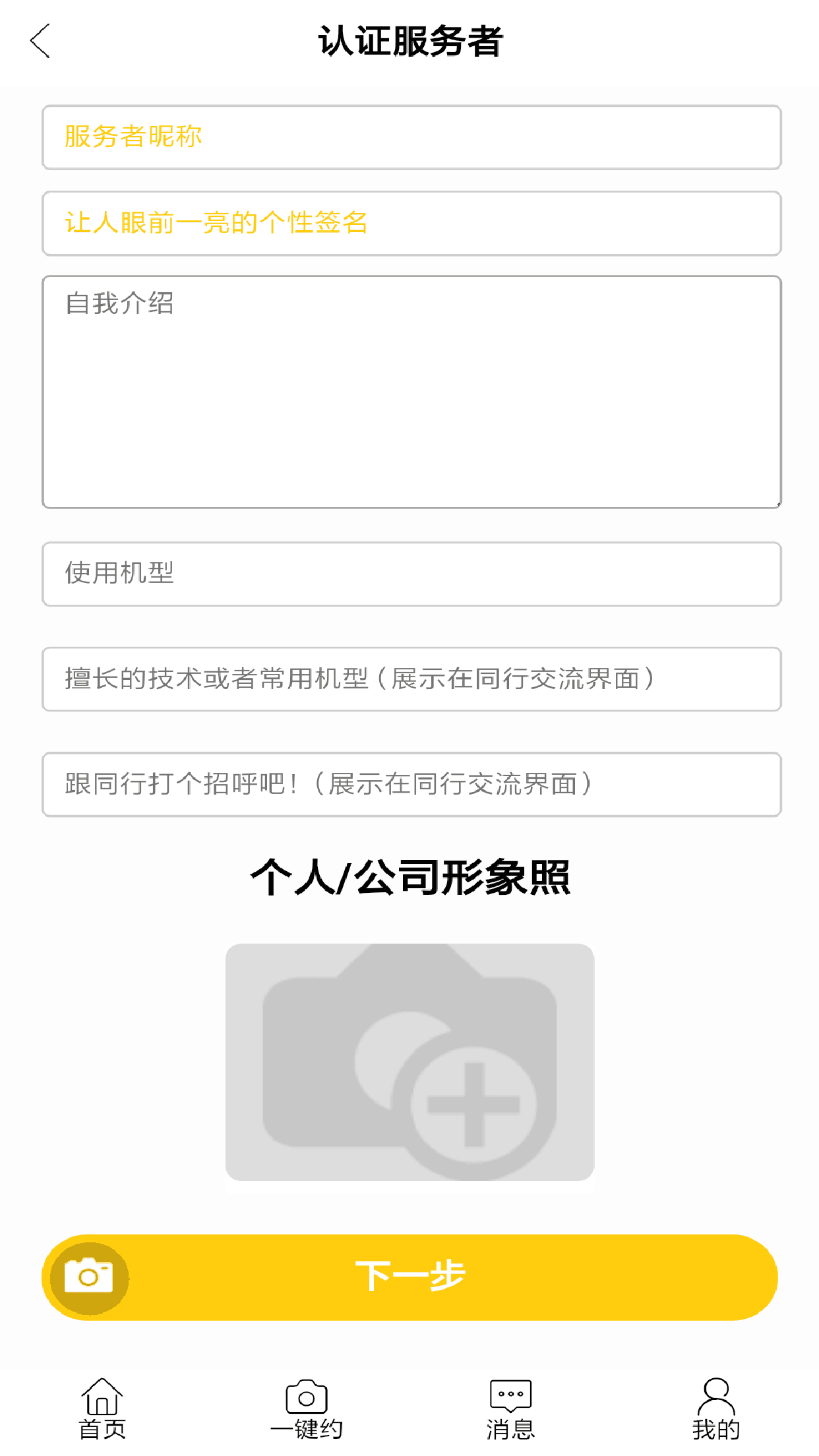Add a 个人/公司形象照 photo

pos(409,1062)
